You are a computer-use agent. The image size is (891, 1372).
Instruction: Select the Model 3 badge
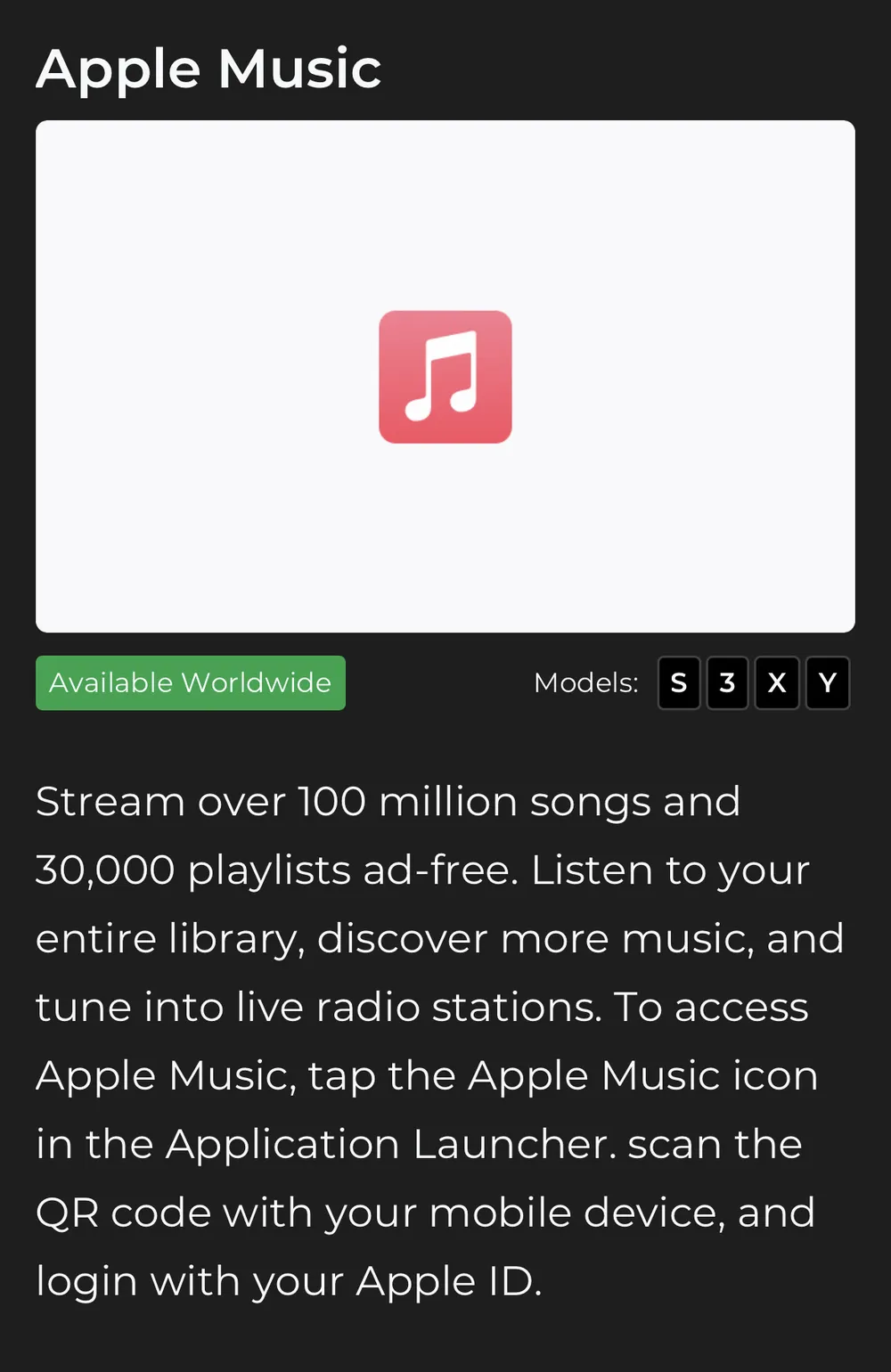coord(727,682)
